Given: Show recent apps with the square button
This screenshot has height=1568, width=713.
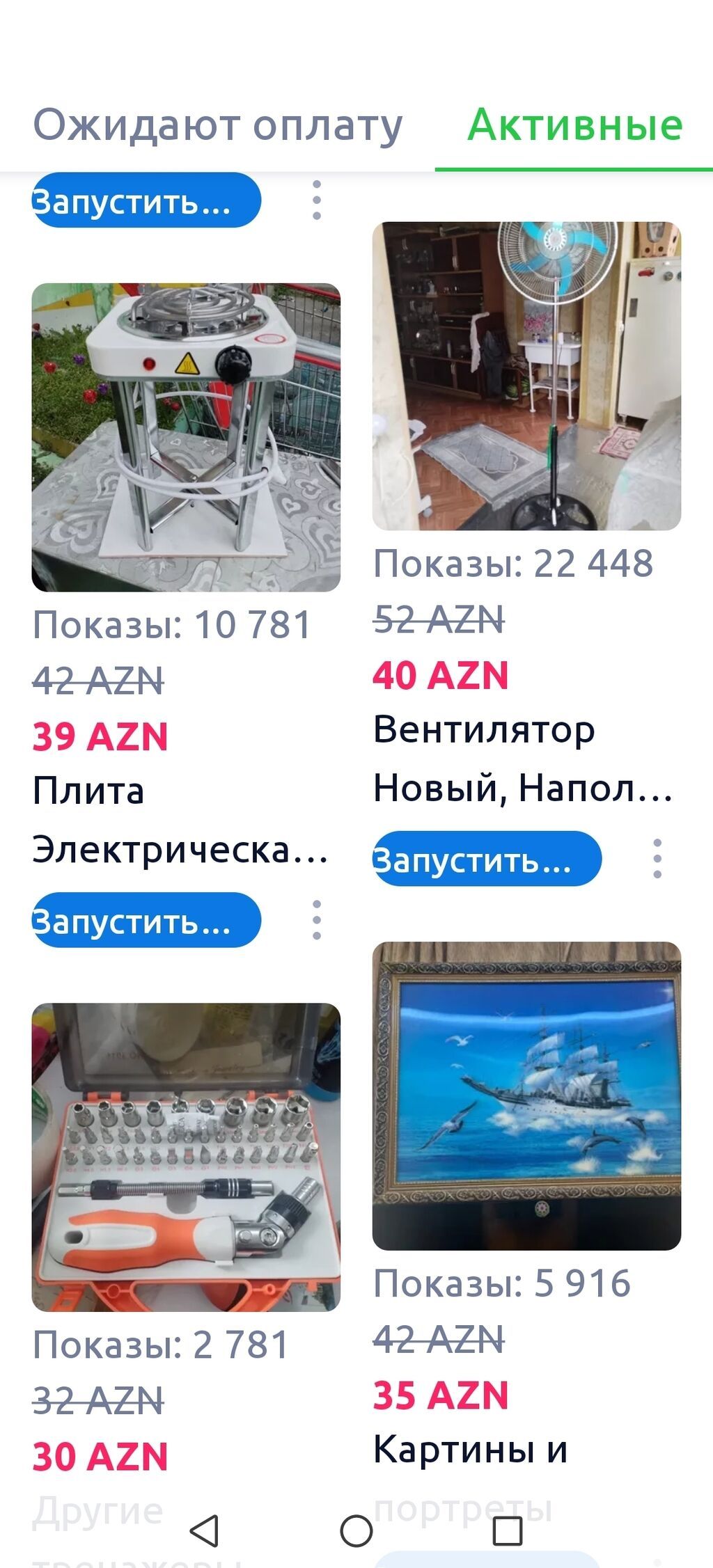Looking at the screenshot, I should 508,1530.
